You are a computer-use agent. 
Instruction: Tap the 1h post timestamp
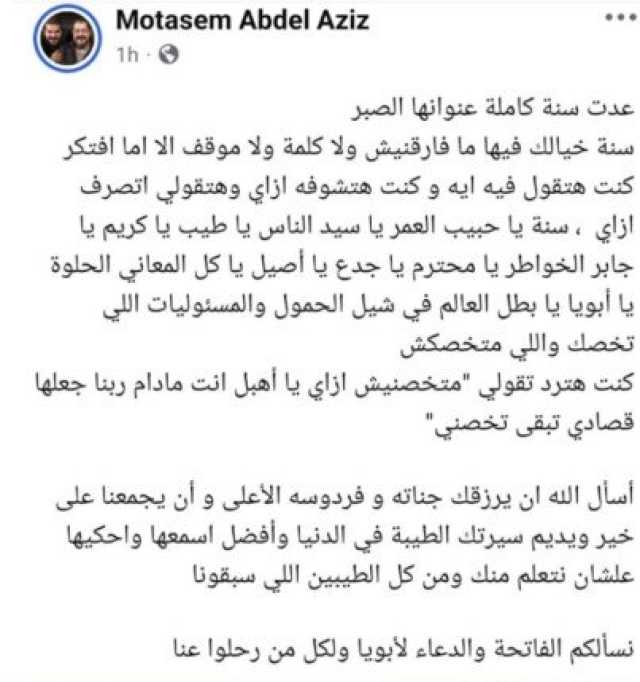point(127,57)
